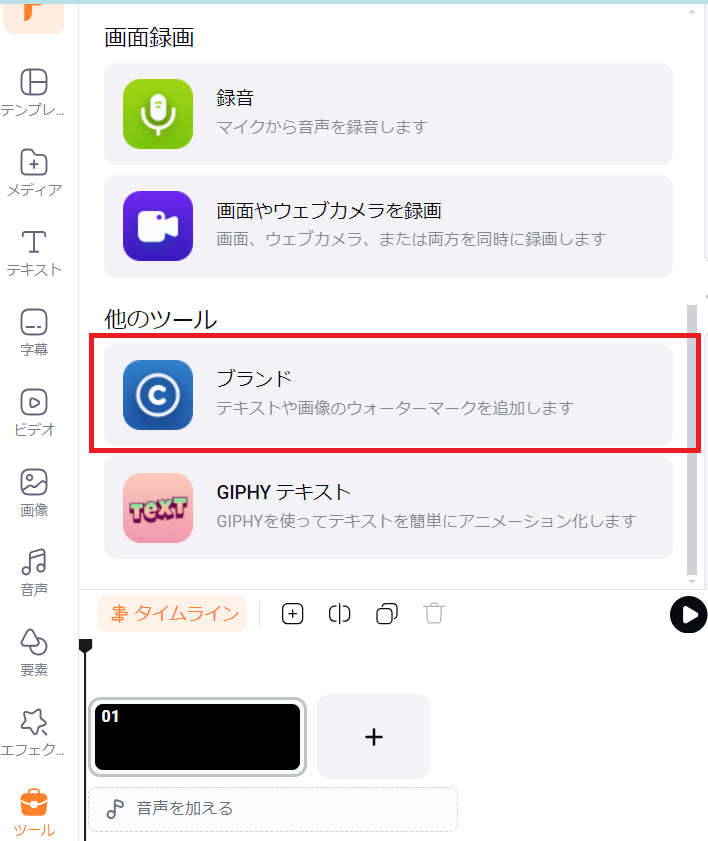This screenshot has height=841, width=708.
Task: Open 画面やウェブカメラを録画 recorder
Action: 388,226
